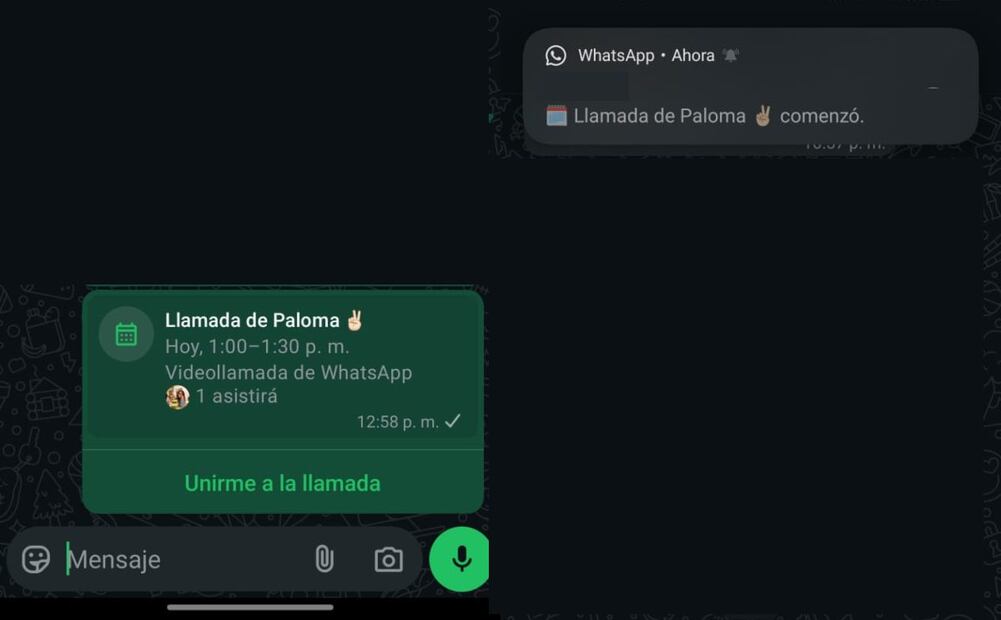This screenshot has height=620, width=1001.
Task: Focus the Mensaje text field
Action: click(180, 559)
